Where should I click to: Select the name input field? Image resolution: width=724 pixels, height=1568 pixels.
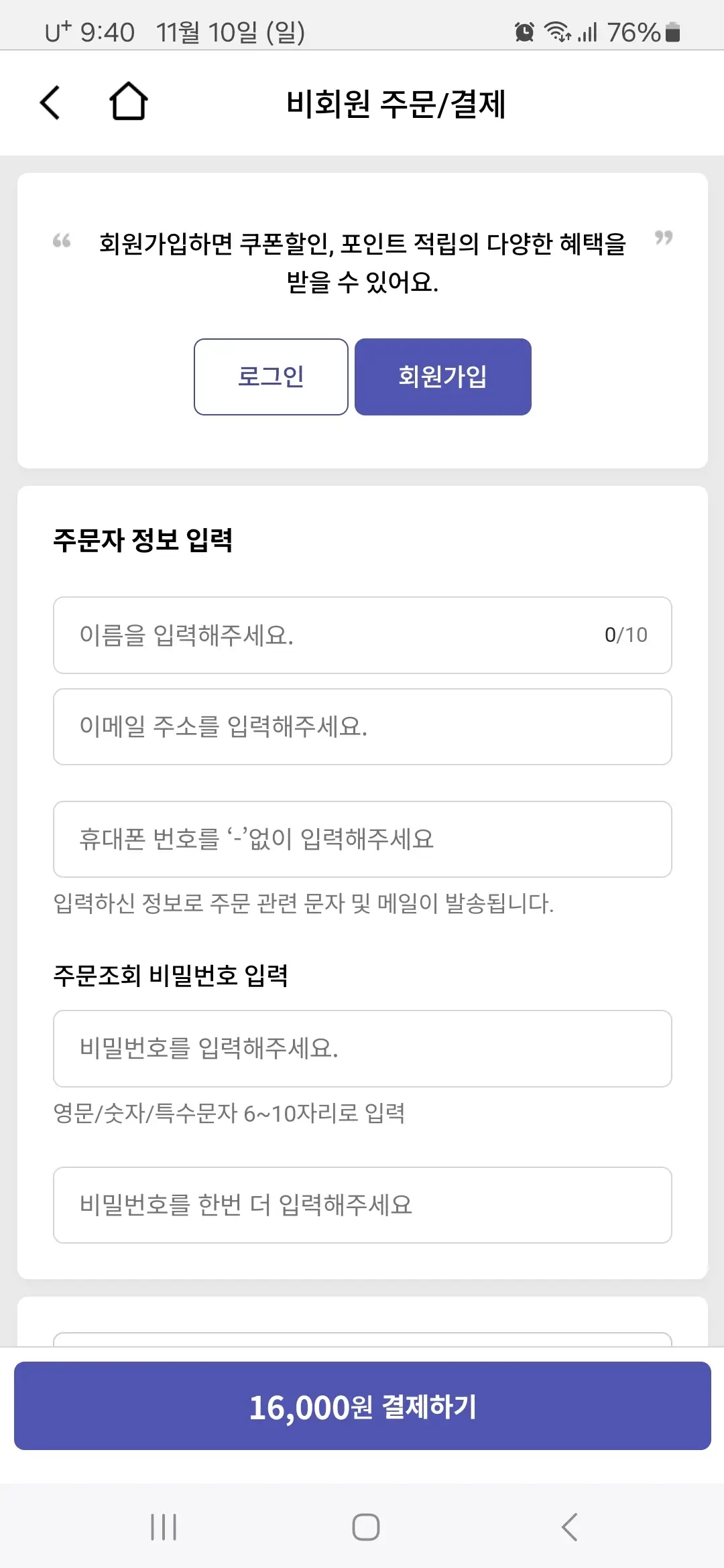click(x=302, y=635)
